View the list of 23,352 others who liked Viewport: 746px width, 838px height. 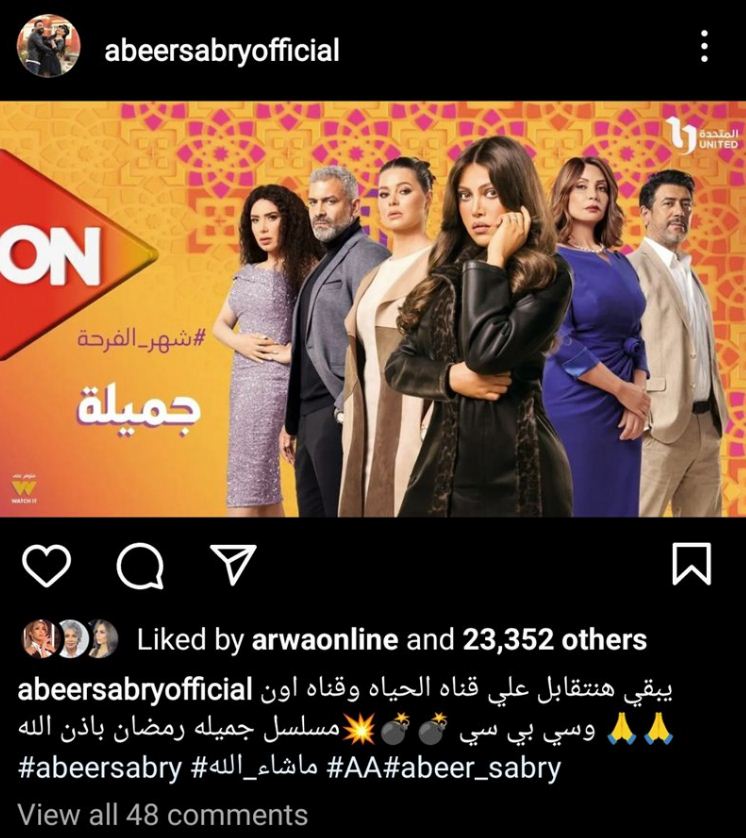554,640
